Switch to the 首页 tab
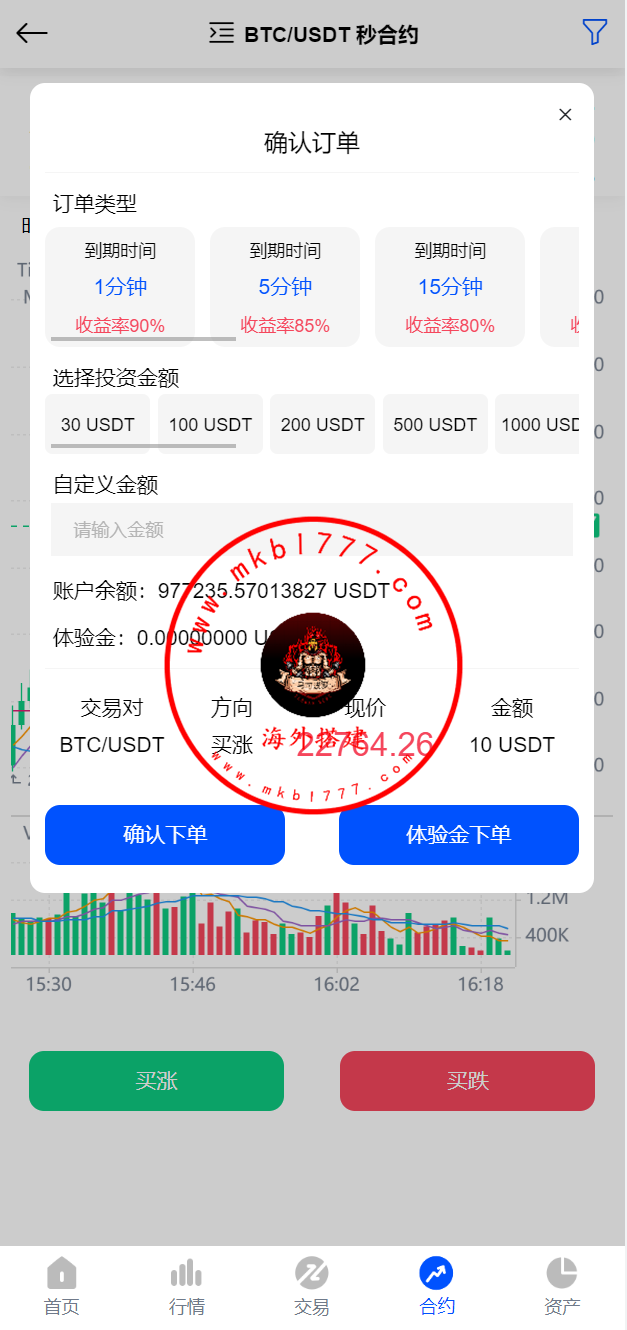 tap(62, 1286)
